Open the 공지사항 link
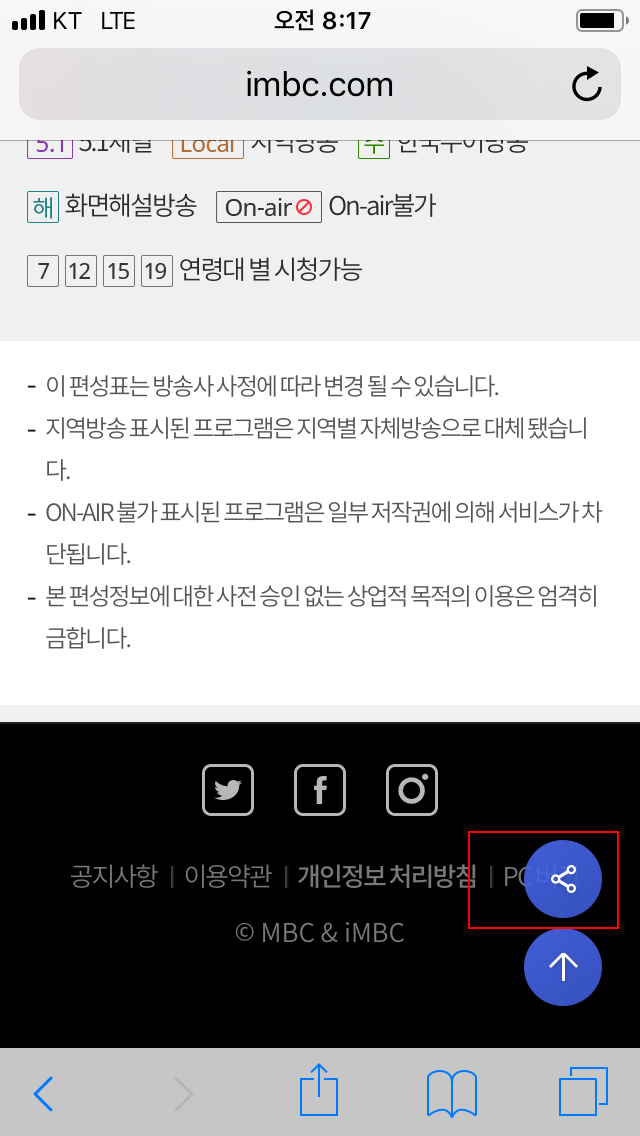This screenshot has width=640, height=1136. point(114,877)
